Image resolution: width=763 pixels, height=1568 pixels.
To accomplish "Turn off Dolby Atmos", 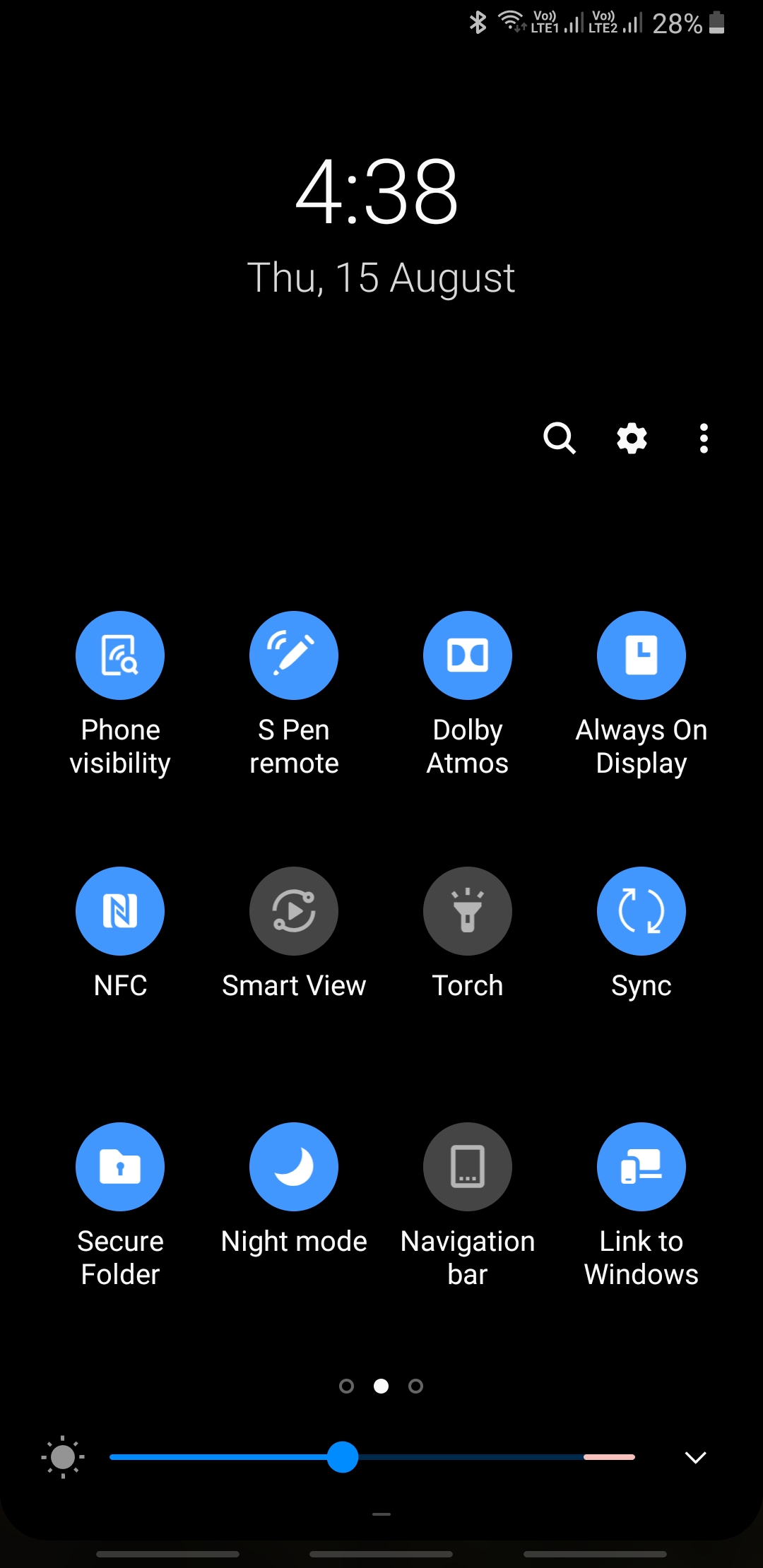I will pos(468,655).
